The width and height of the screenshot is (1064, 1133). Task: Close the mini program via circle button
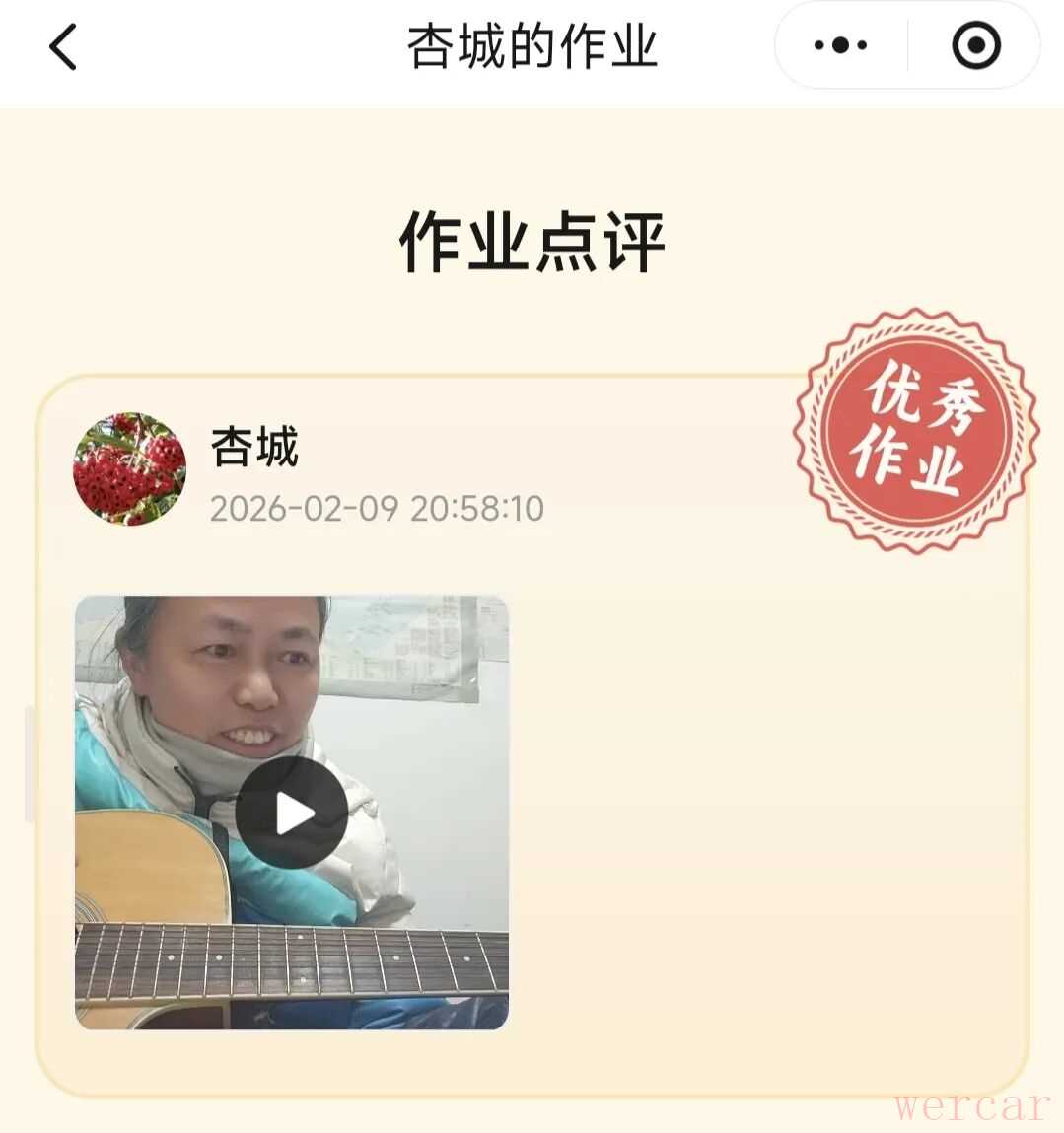pos(975,45)
